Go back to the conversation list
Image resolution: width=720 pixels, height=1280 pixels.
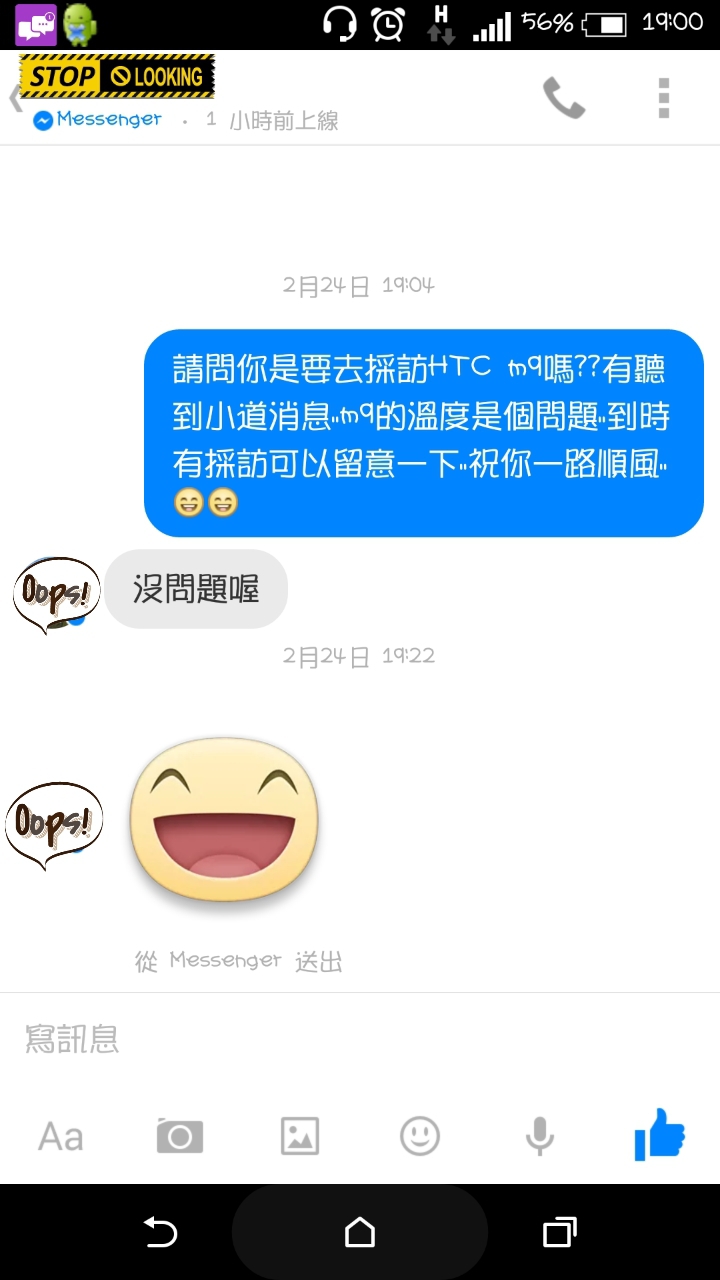[x=14, y=98]
